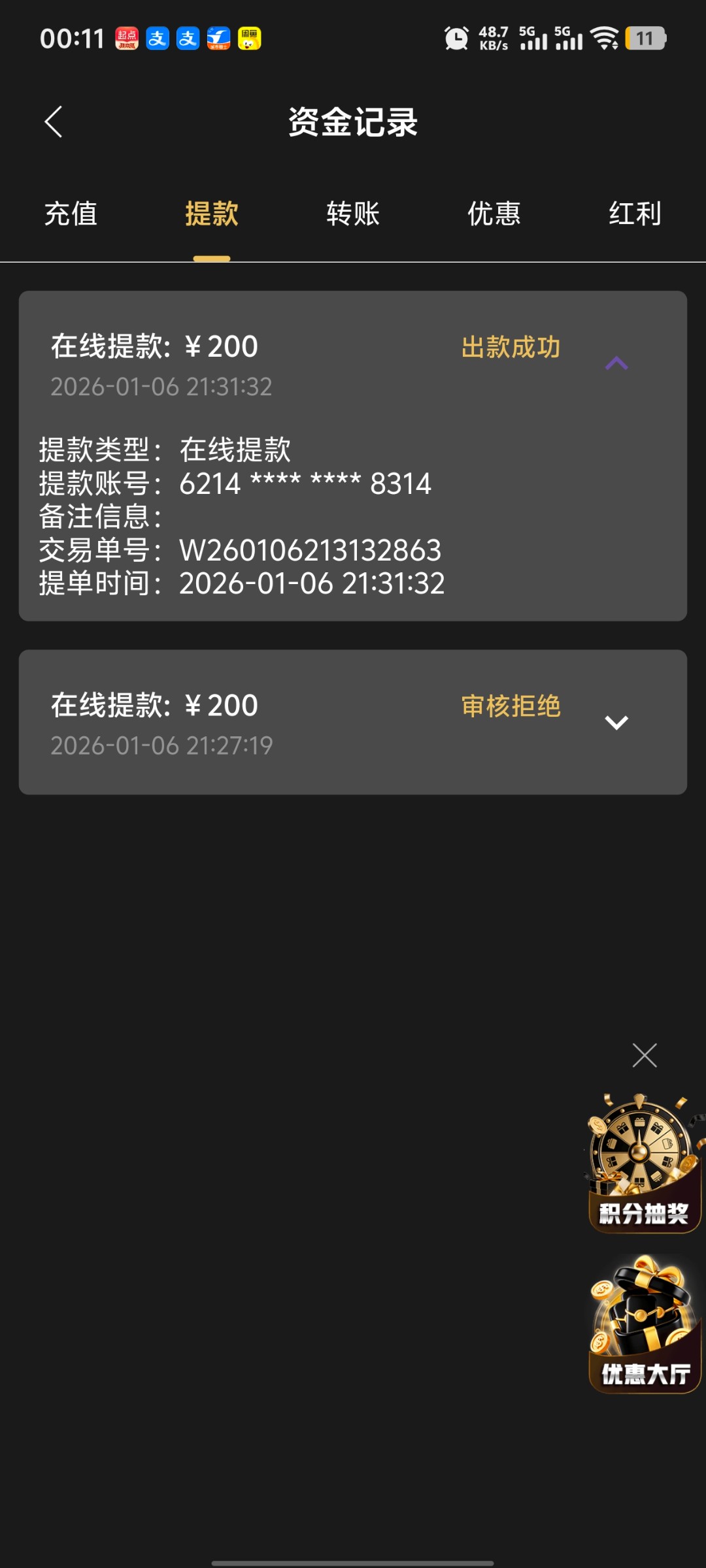
Task: Tap the transaction number W260106213132863
Action: (311, 551)
